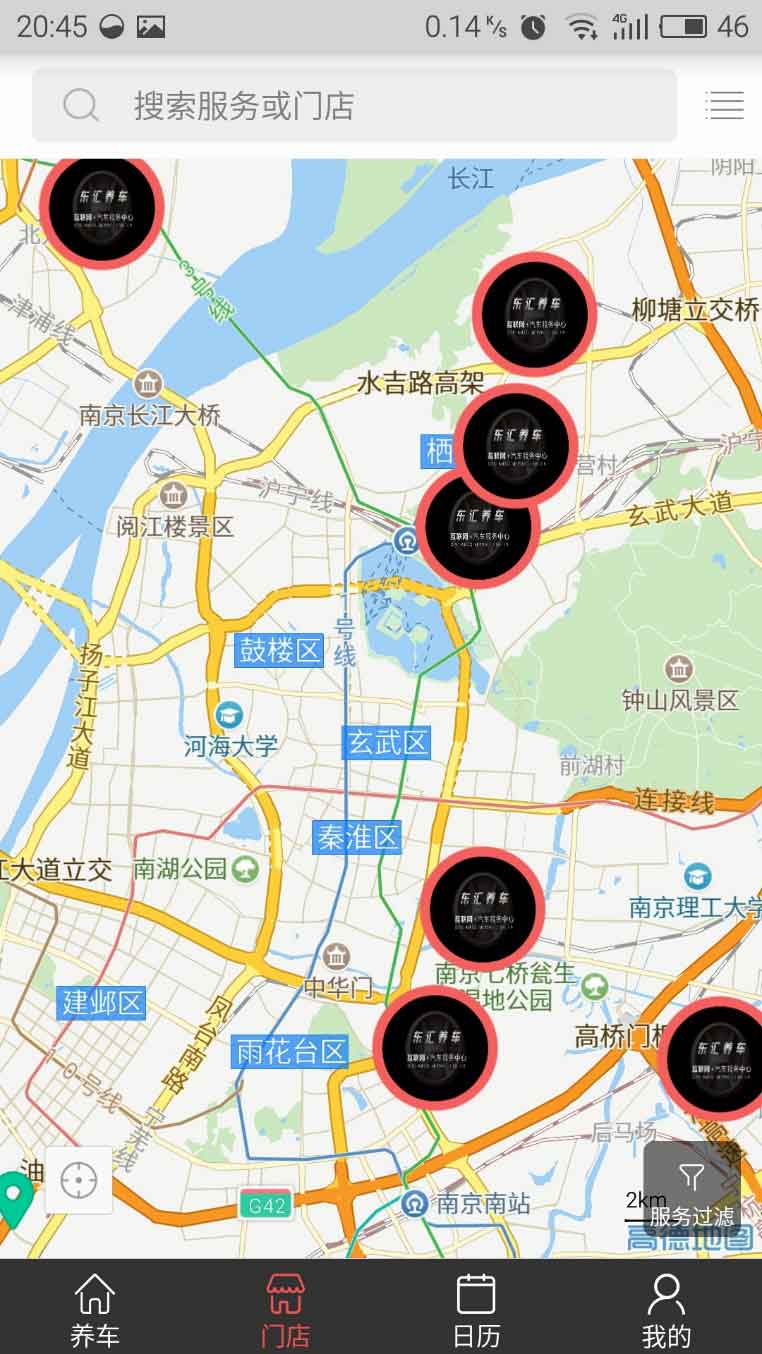Switch to the 养车 tab
This screenshot has height=1354, width=762.
[95, 1308]
